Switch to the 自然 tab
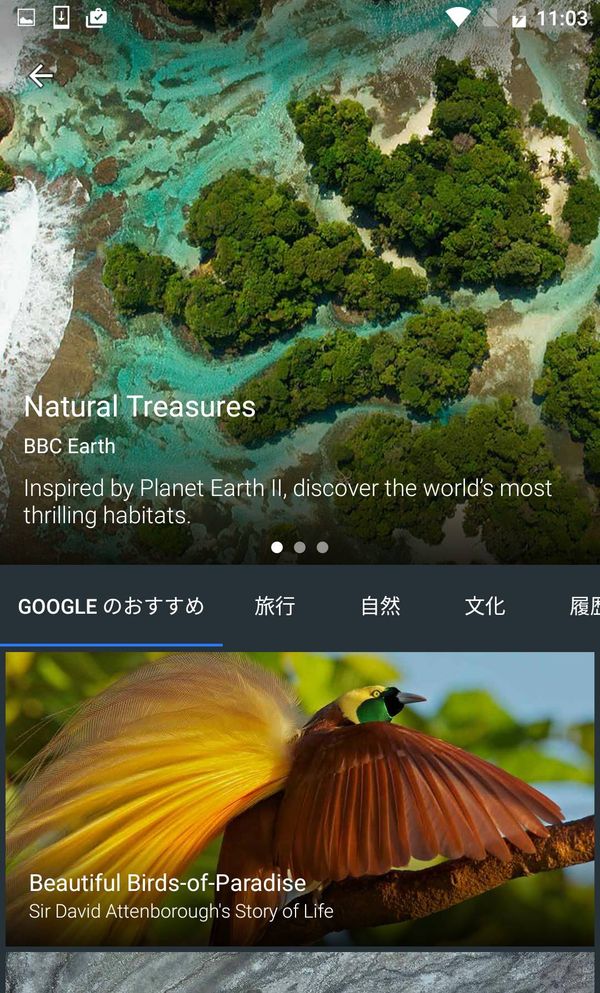The width and height of the screenshot is (600, 993). click(x=380, y=606)
